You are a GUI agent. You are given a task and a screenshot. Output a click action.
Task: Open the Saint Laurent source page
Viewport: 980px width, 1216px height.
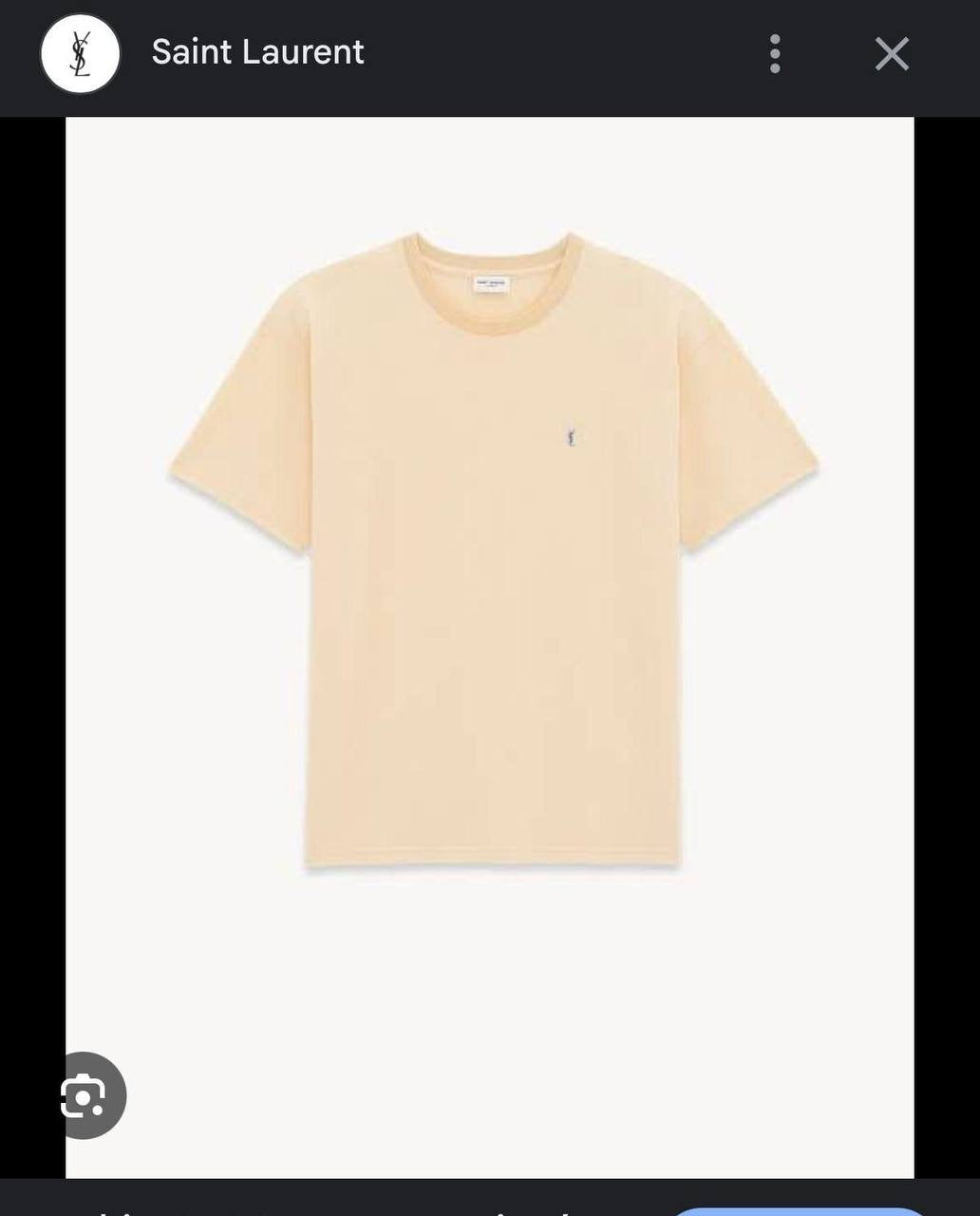pyautogui.click(x=257, y=52)
